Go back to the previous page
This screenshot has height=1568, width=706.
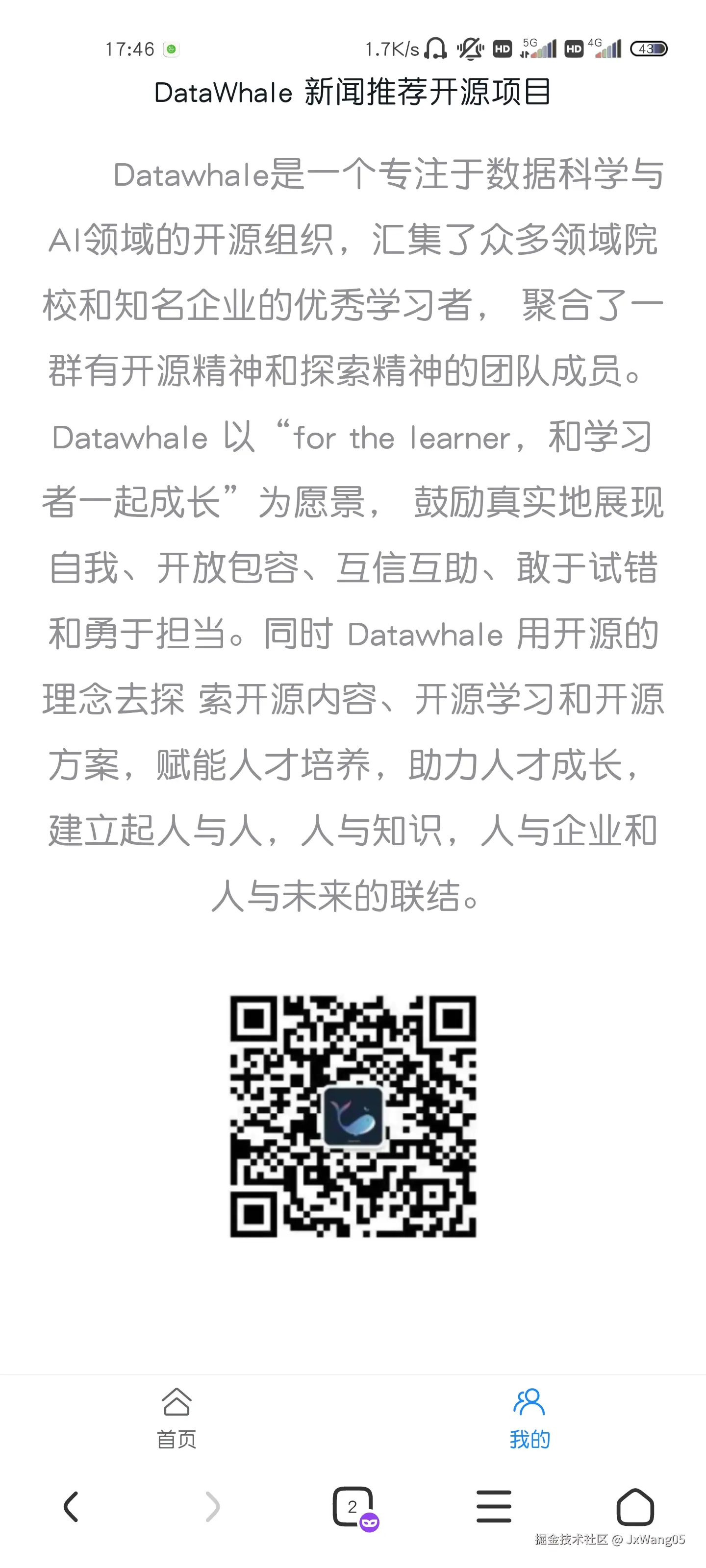pyautogui.click(x=71, y=1507)
